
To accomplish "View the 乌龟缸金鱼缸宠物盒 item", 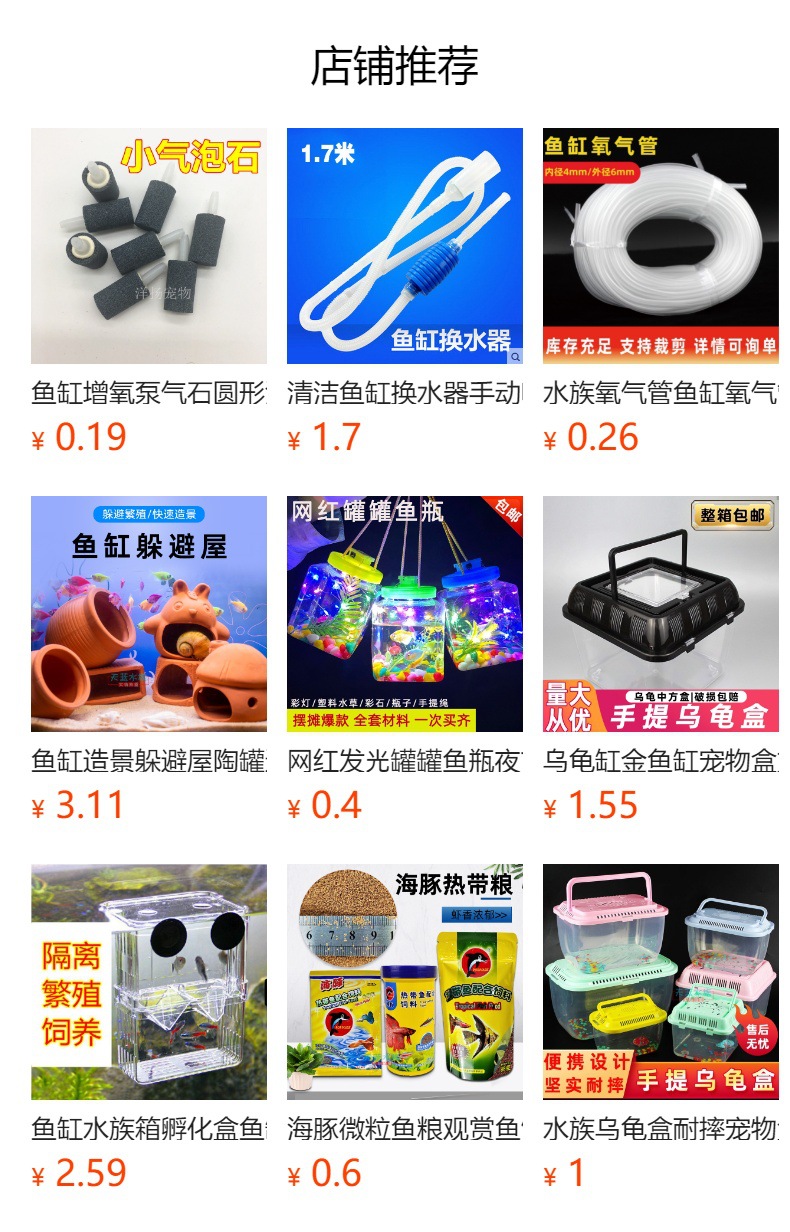I will pyautogui.click(x=661, y=614).
